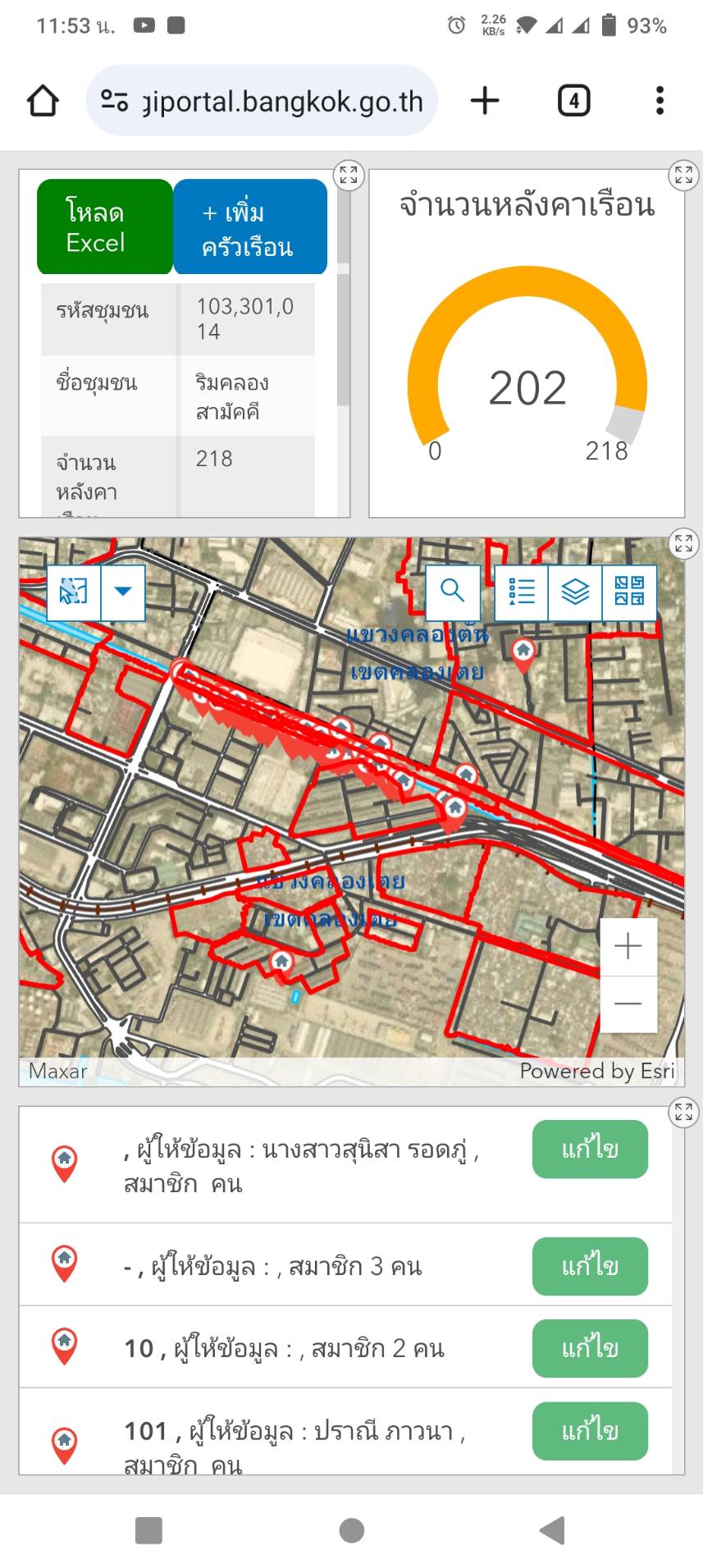This screenshot has height=1568, width=703.
Task: Open the Chrome overflow menu
Action: (x=660, y=101)
